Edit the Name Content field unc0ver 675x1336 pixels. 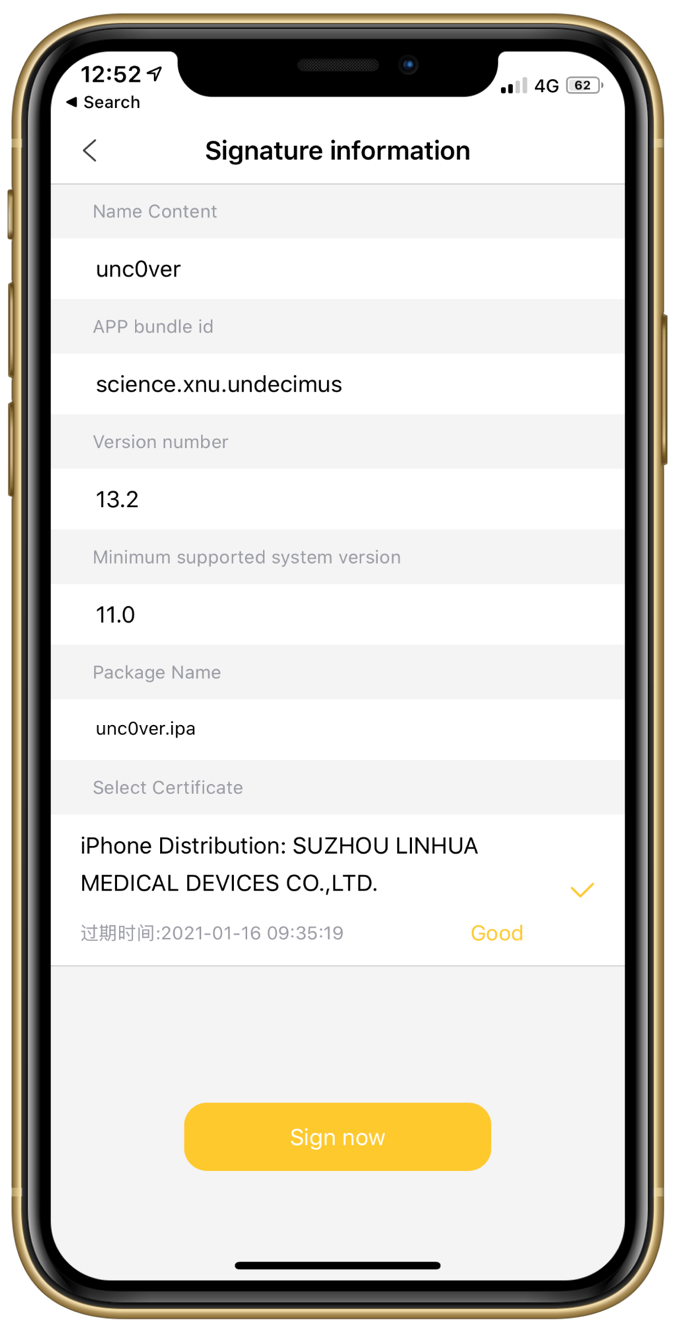pyautogui.click(x=337, y=269)
